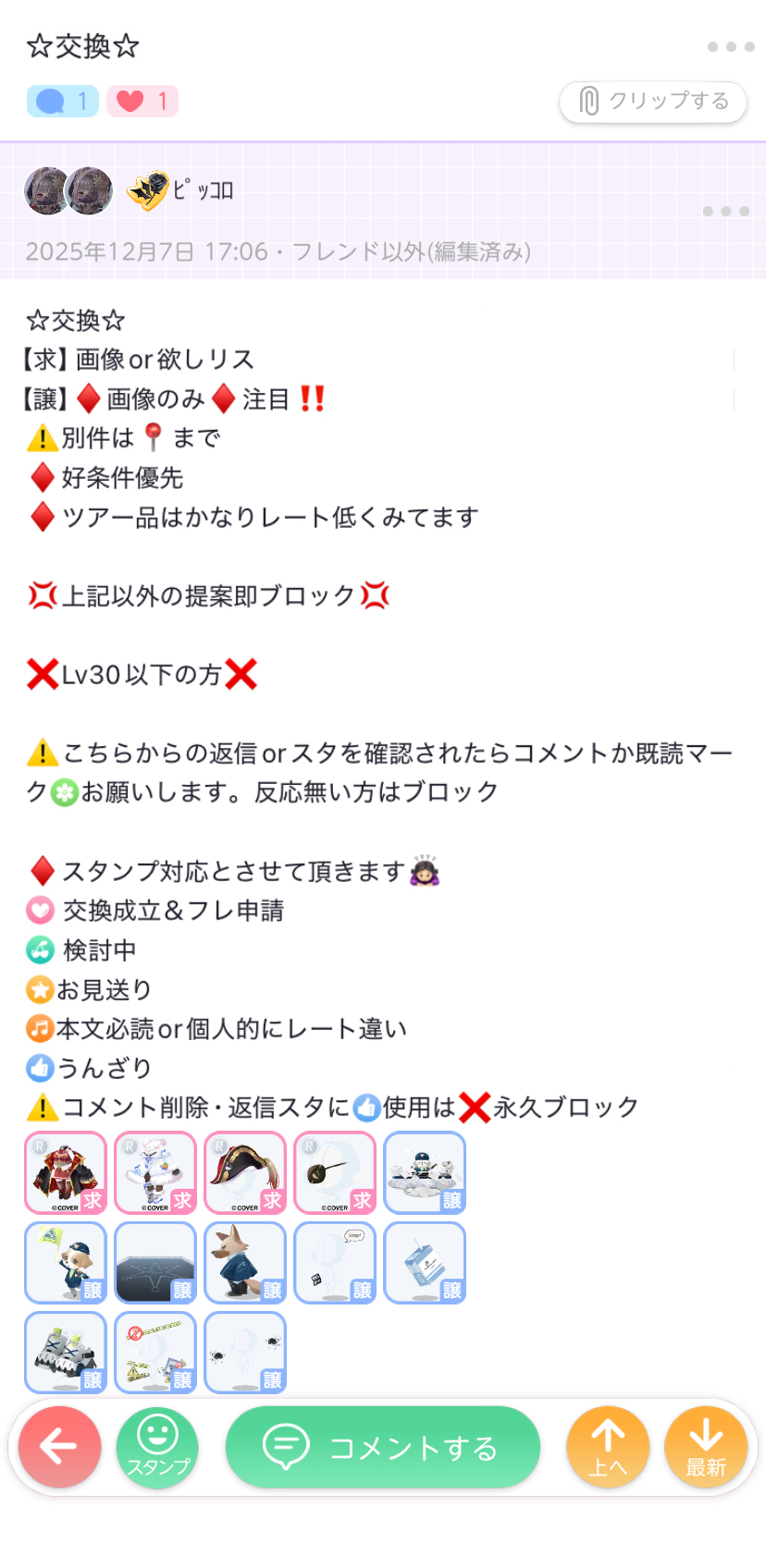The width and height of the screenshot is (766, 1568).
Task: Go back with the red arrow button
Action: [58, 1447]
